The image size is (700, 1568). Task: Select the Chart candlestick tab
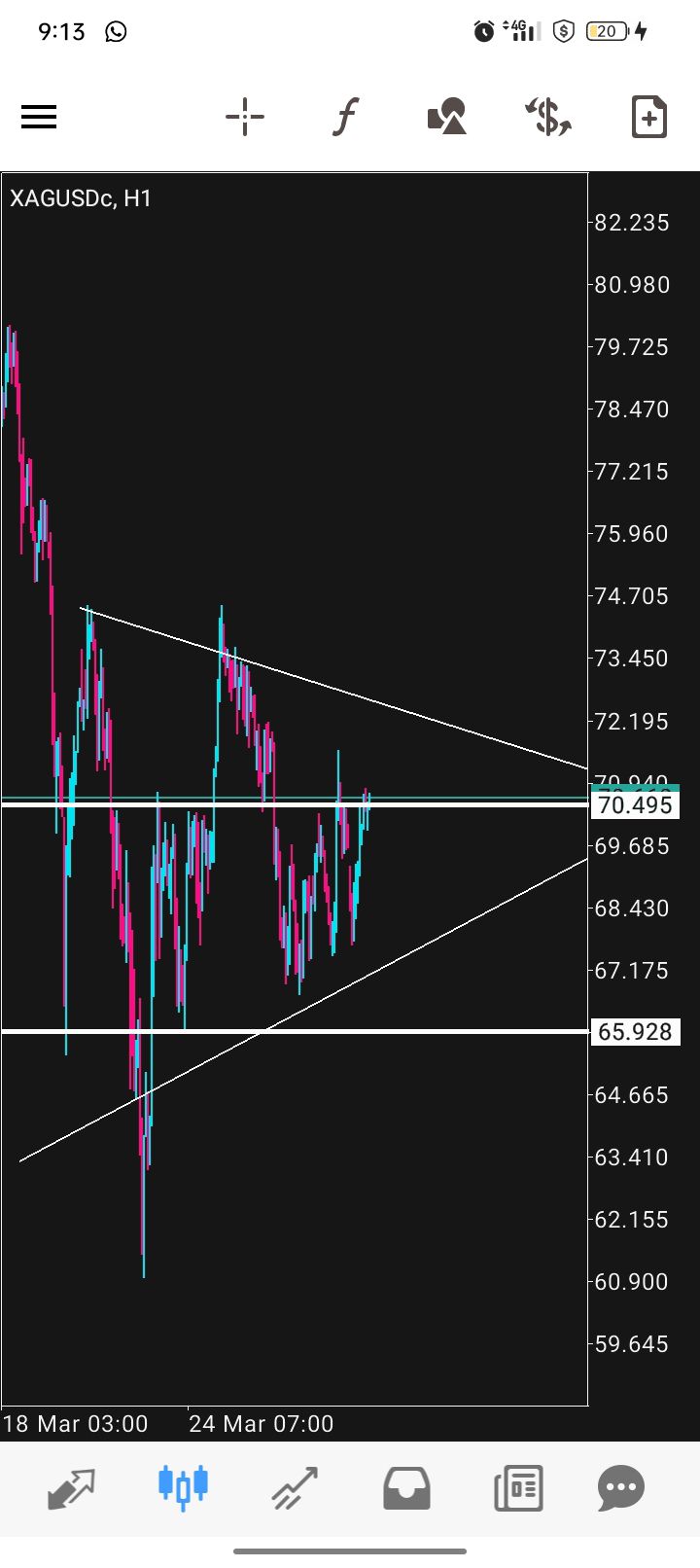[183, 1487]
